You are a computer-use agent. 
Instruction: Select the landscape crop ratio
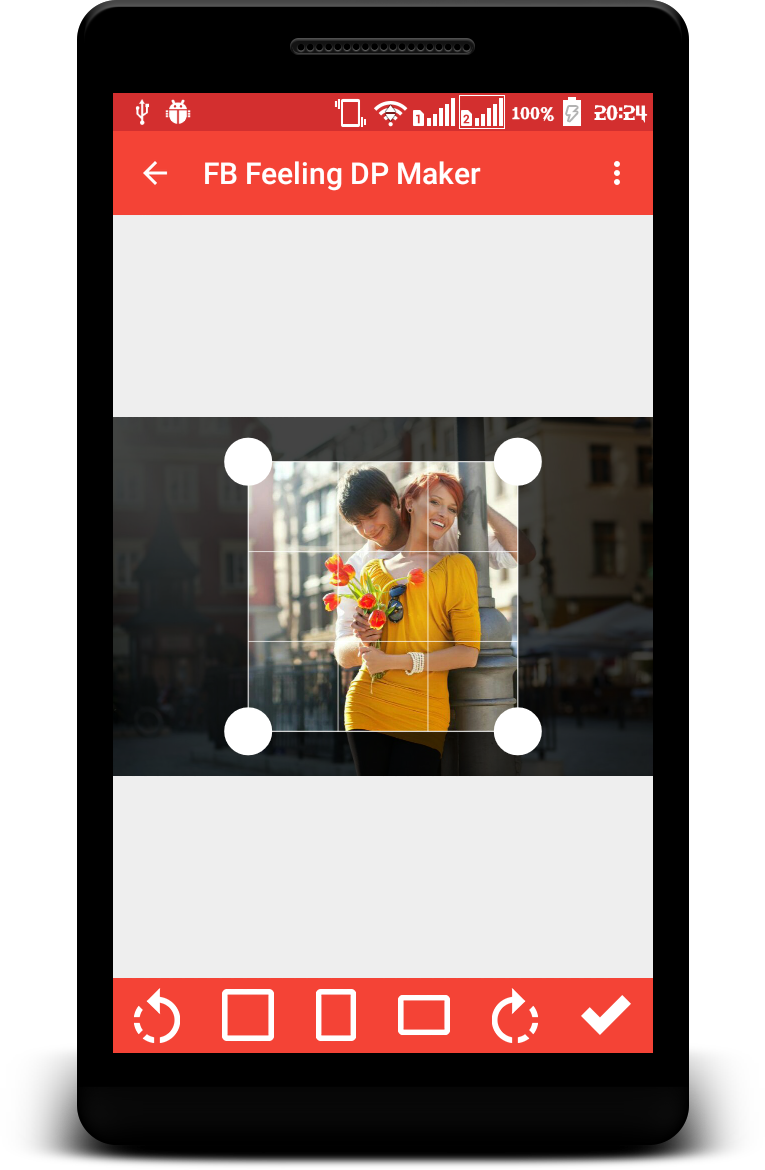point(424,1016)
